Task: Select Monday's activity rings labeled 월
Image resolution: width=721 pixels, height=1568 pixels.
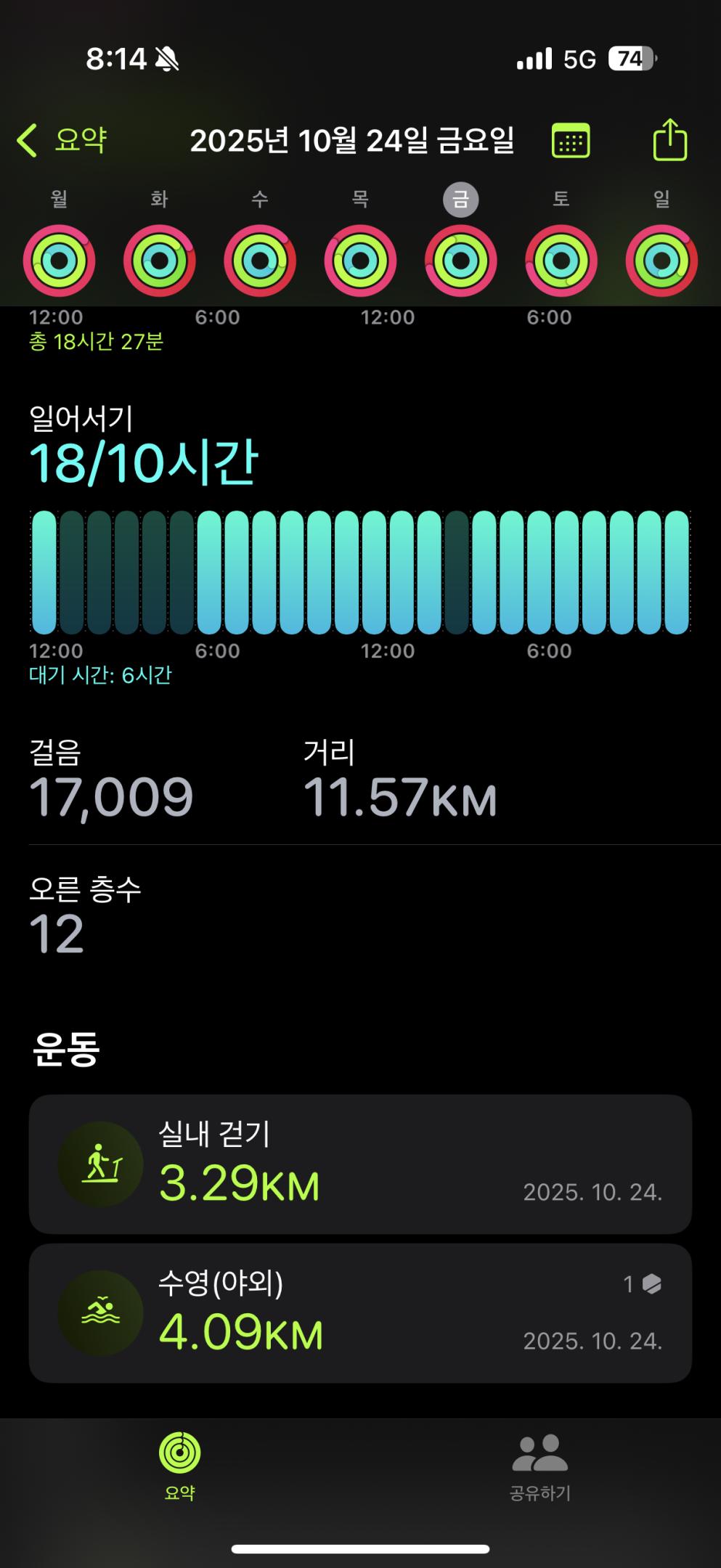Action: coord(59,260)
